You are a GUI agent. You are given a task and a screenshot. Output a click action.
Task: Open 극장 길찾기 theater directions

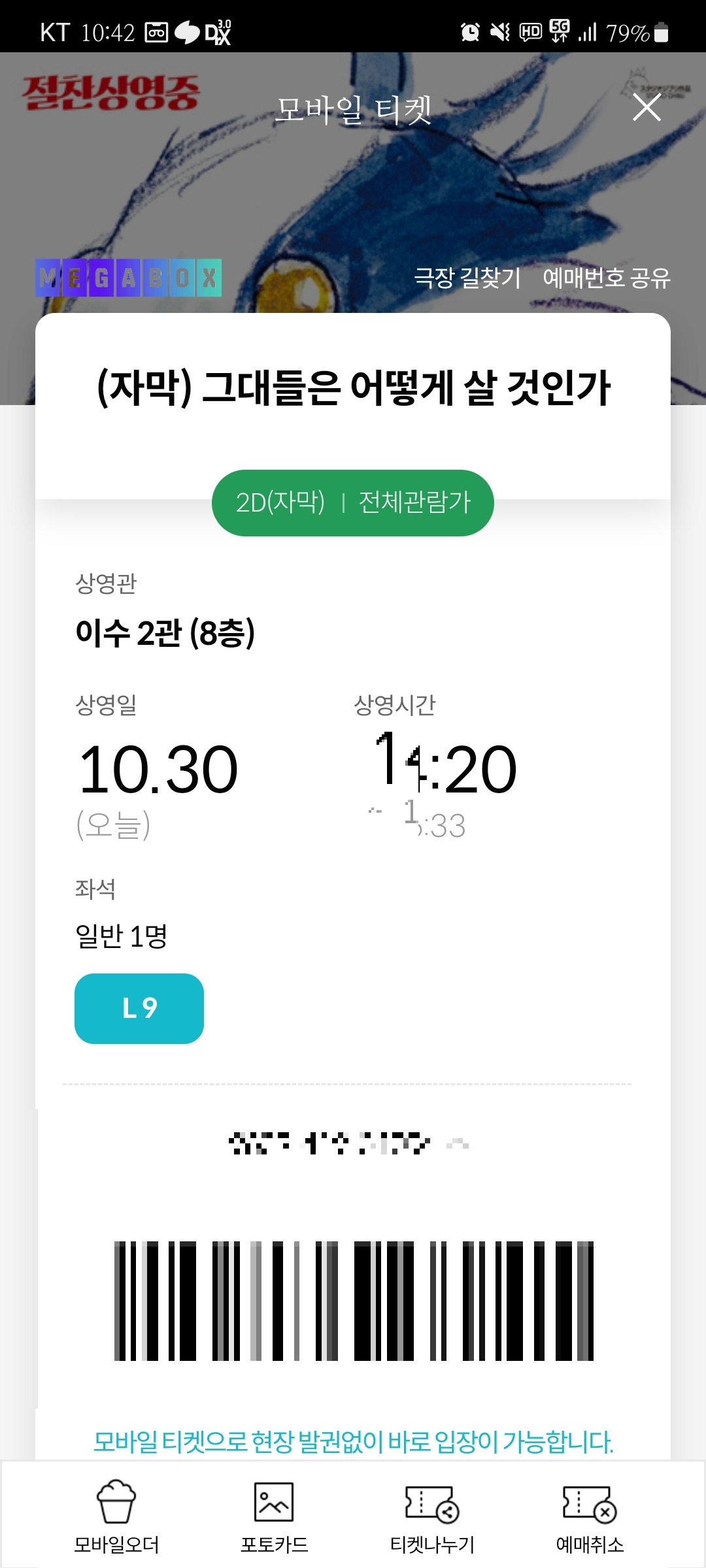pos(467,278)
